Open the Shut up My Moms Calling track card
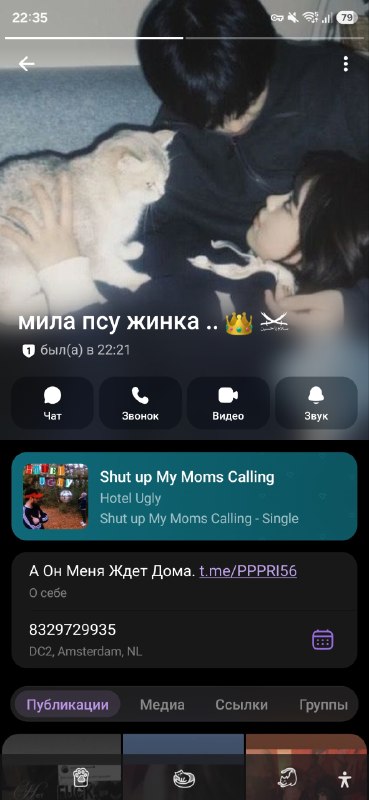The height and width of the screenshot is (800, 369). (184, 496)
